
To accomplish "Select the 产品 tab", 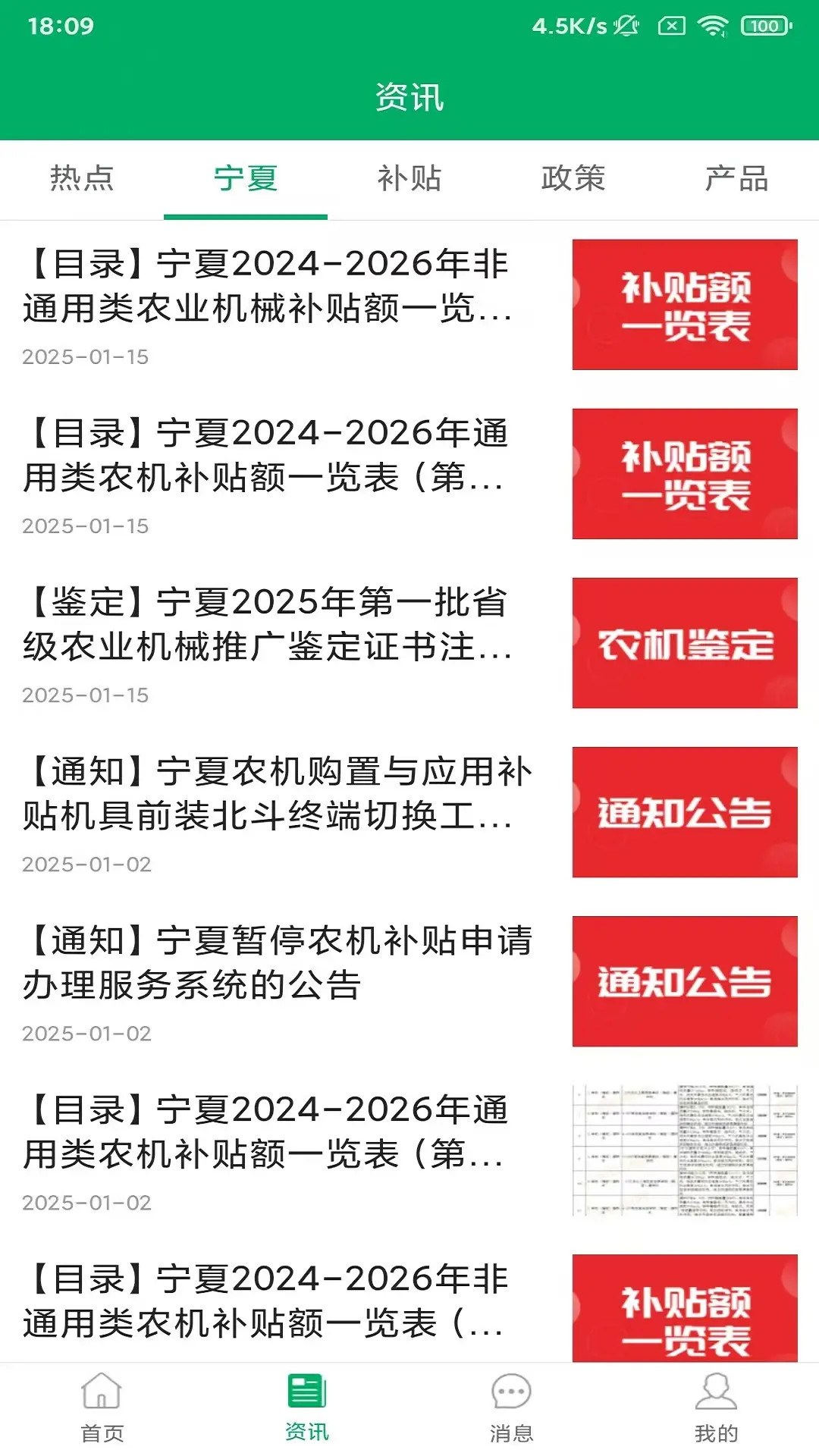I will [x=737, y=179].
